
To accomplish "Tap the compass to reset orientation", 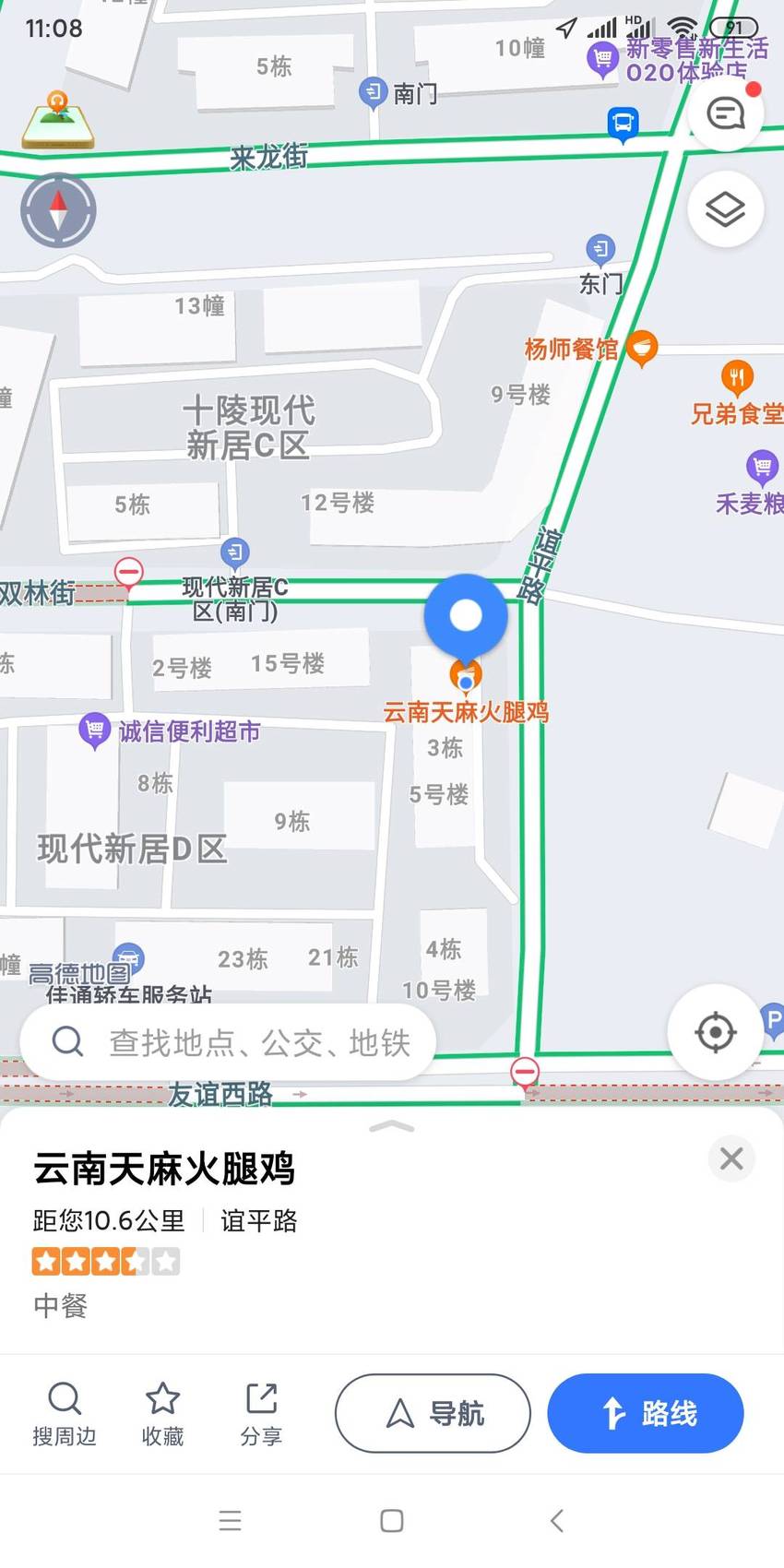I will pyautogui.click(x=58, y=210).
